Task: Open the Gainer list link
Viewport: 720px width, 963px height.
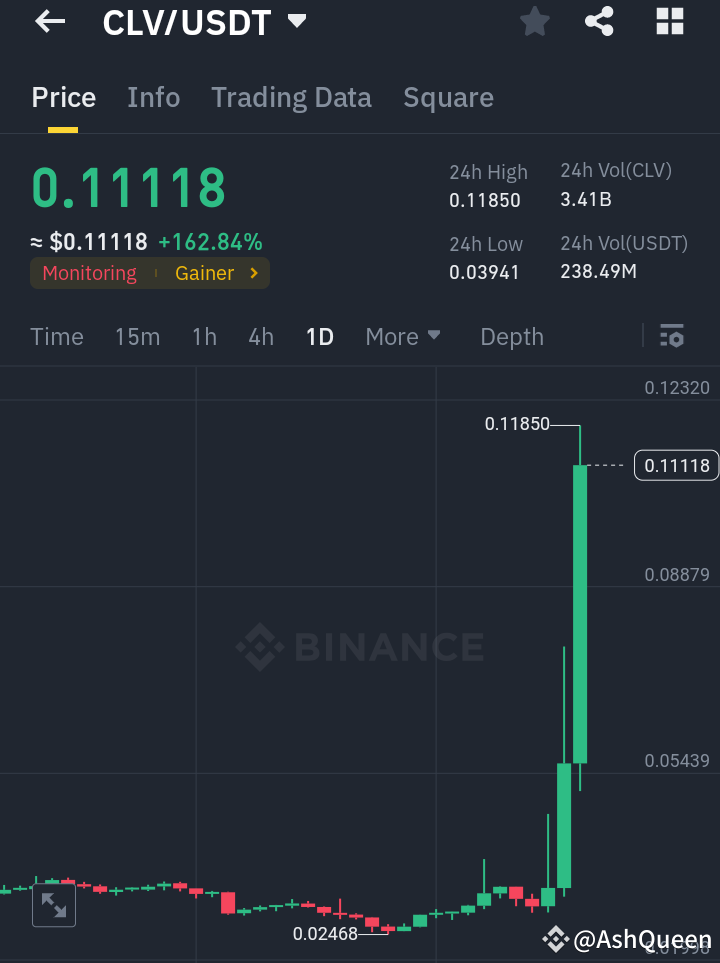Action: (204, 272)
